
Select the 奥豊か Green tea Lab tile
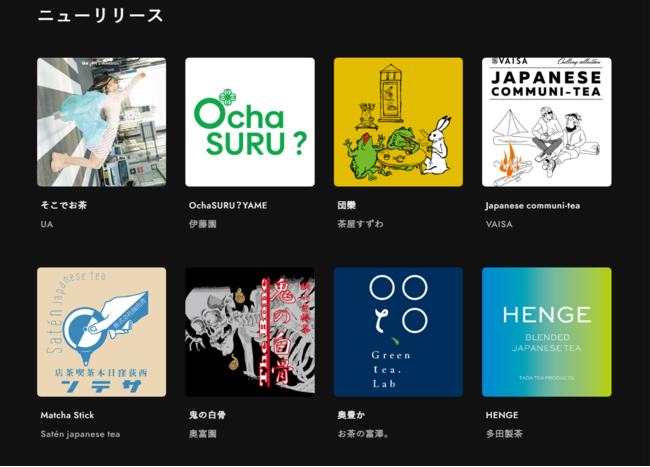coord(398,332)
